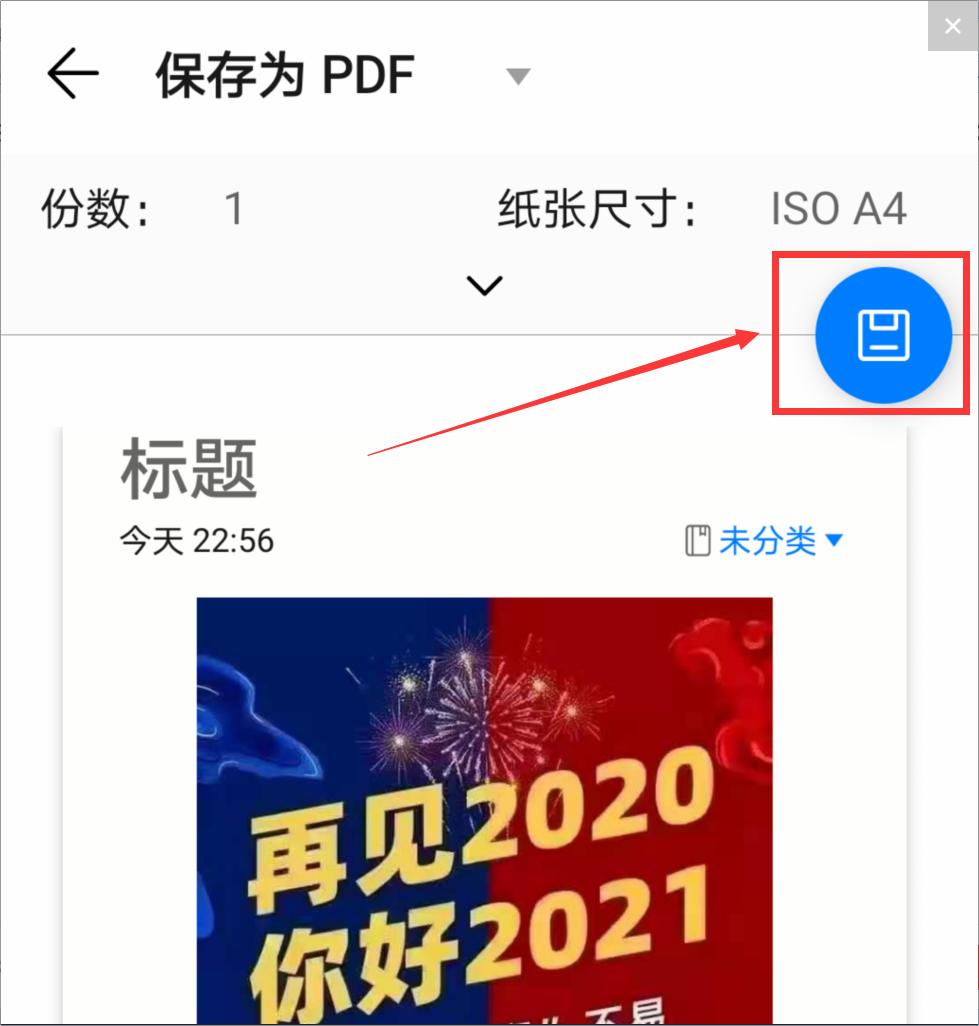Tap the 再见2020 preview image
Screen dimensions: 979x1026
(484, 810)
